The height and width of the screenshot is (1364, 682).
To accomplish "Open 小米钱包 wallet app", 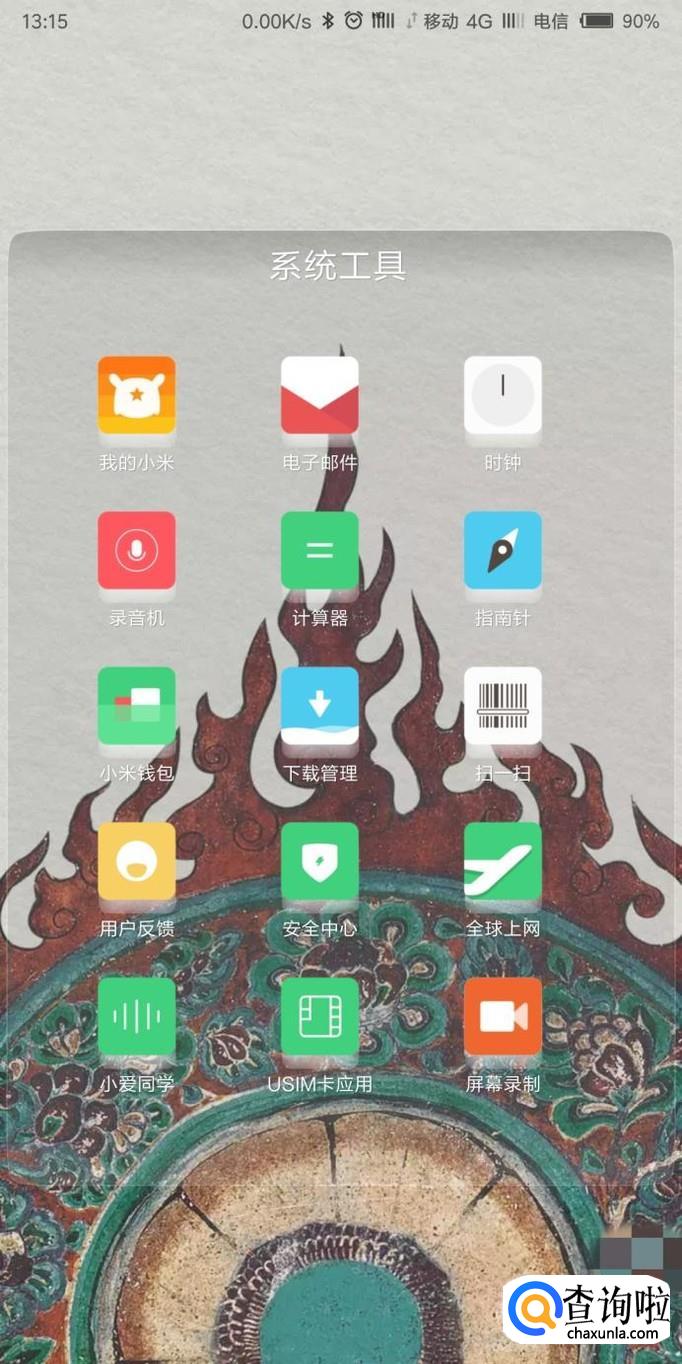I will click(x=136, y=706).
